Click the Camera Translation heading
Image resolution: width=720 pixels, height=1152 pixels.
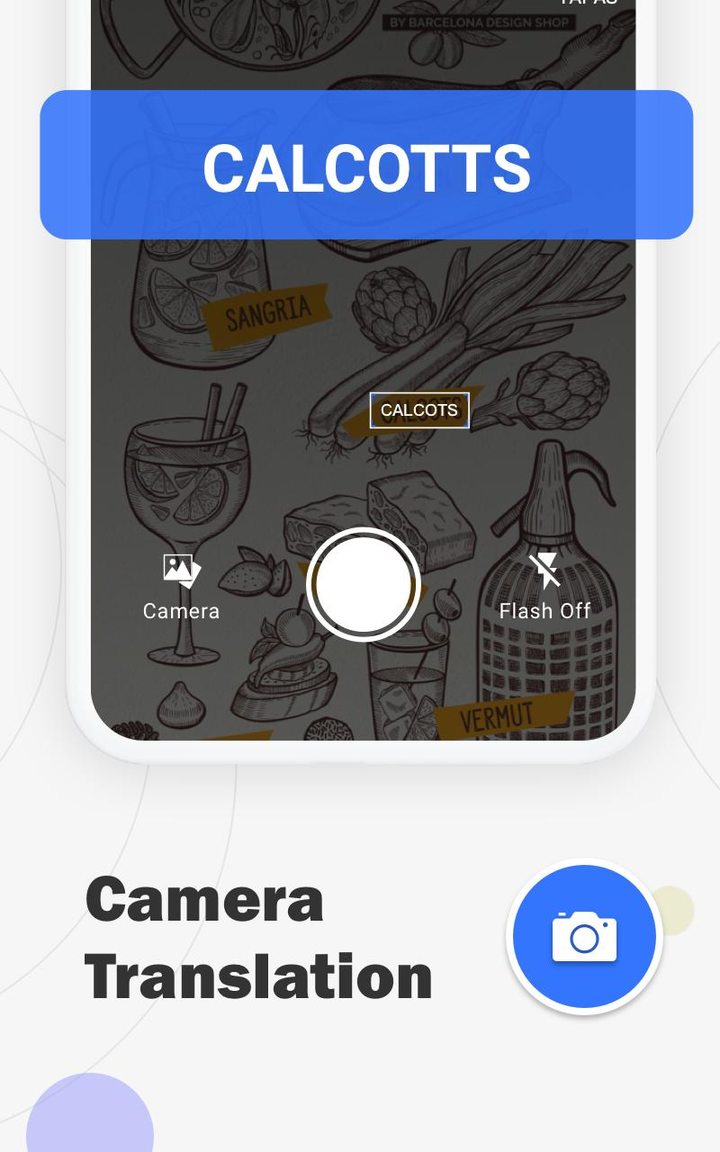pos(258,938)
